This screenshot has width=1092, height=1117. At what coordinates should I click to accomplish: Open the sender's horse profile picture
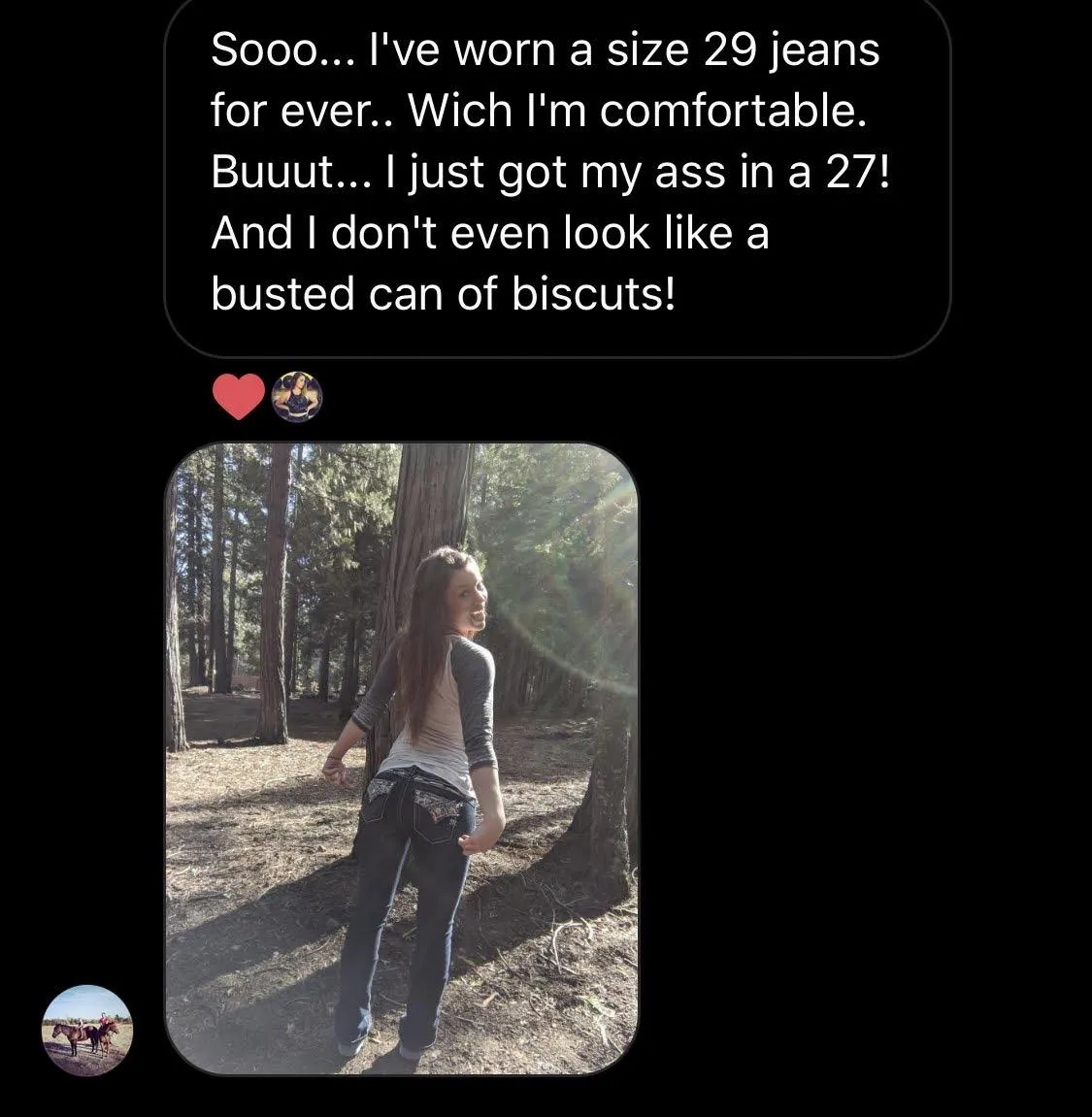click(87, 1031)
